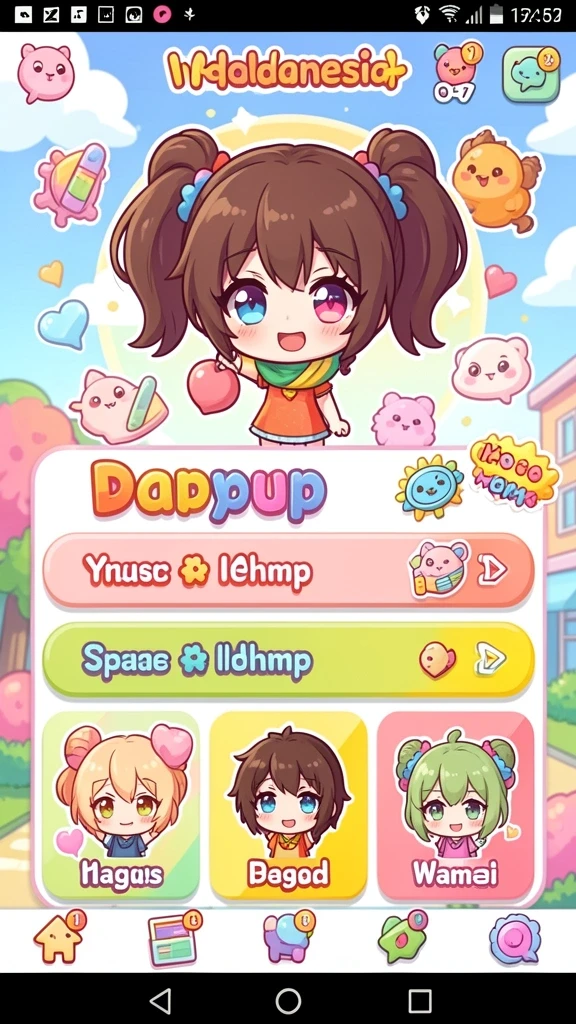Screen dimensions: 576x1024
Task: Choose the Begod character card
Action: 288,807
